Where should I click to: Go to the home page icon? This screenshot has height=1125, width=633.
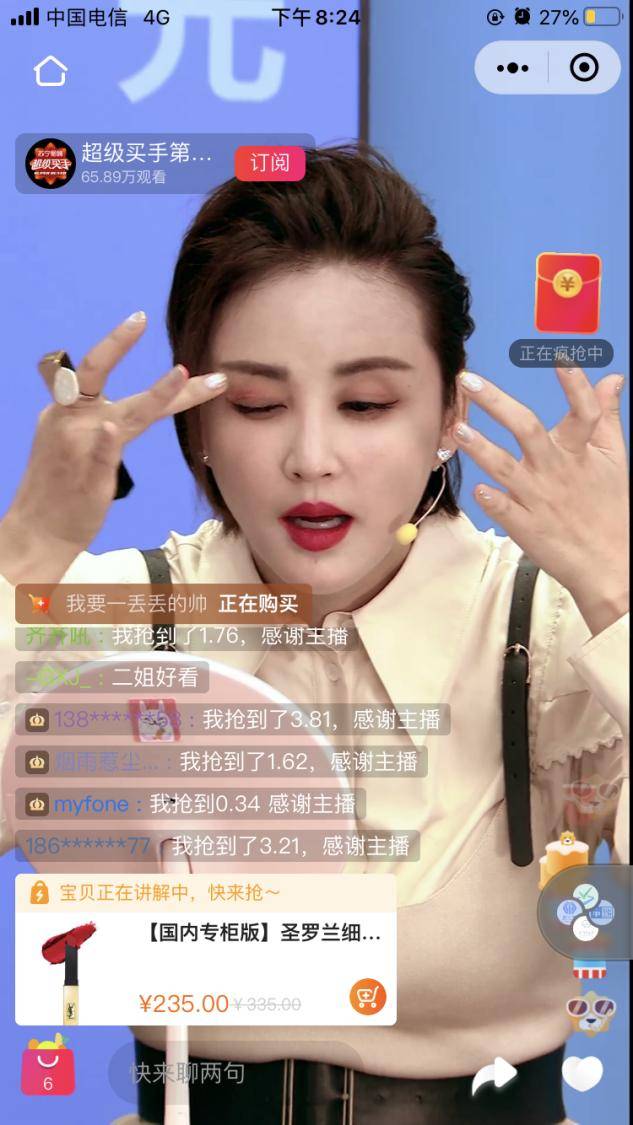point(50,70)
